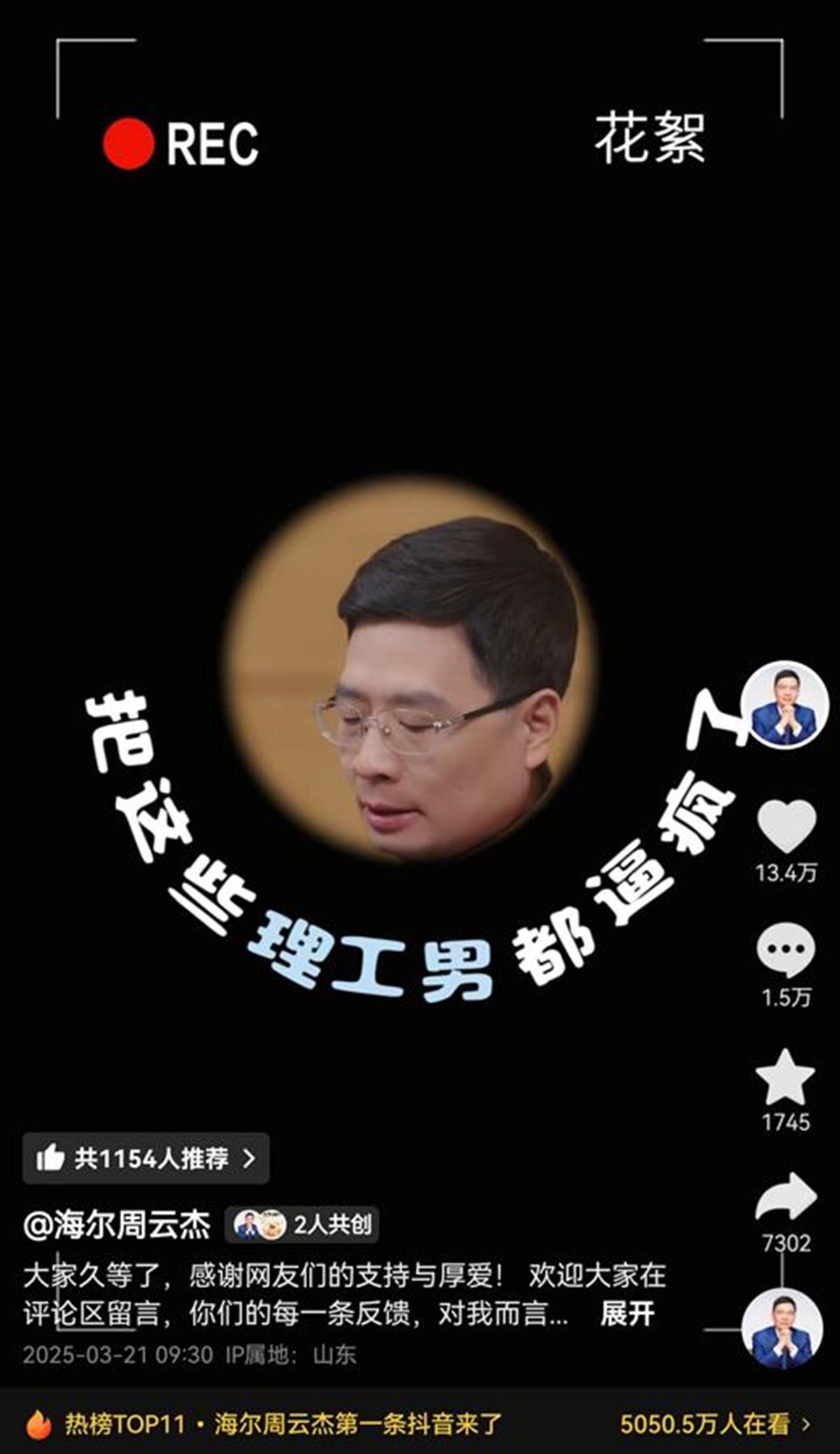This screenshot has height=1454, width=840.
Task: Open the 共1154人推荐 recommendation chip
Action: (146, 1159)
